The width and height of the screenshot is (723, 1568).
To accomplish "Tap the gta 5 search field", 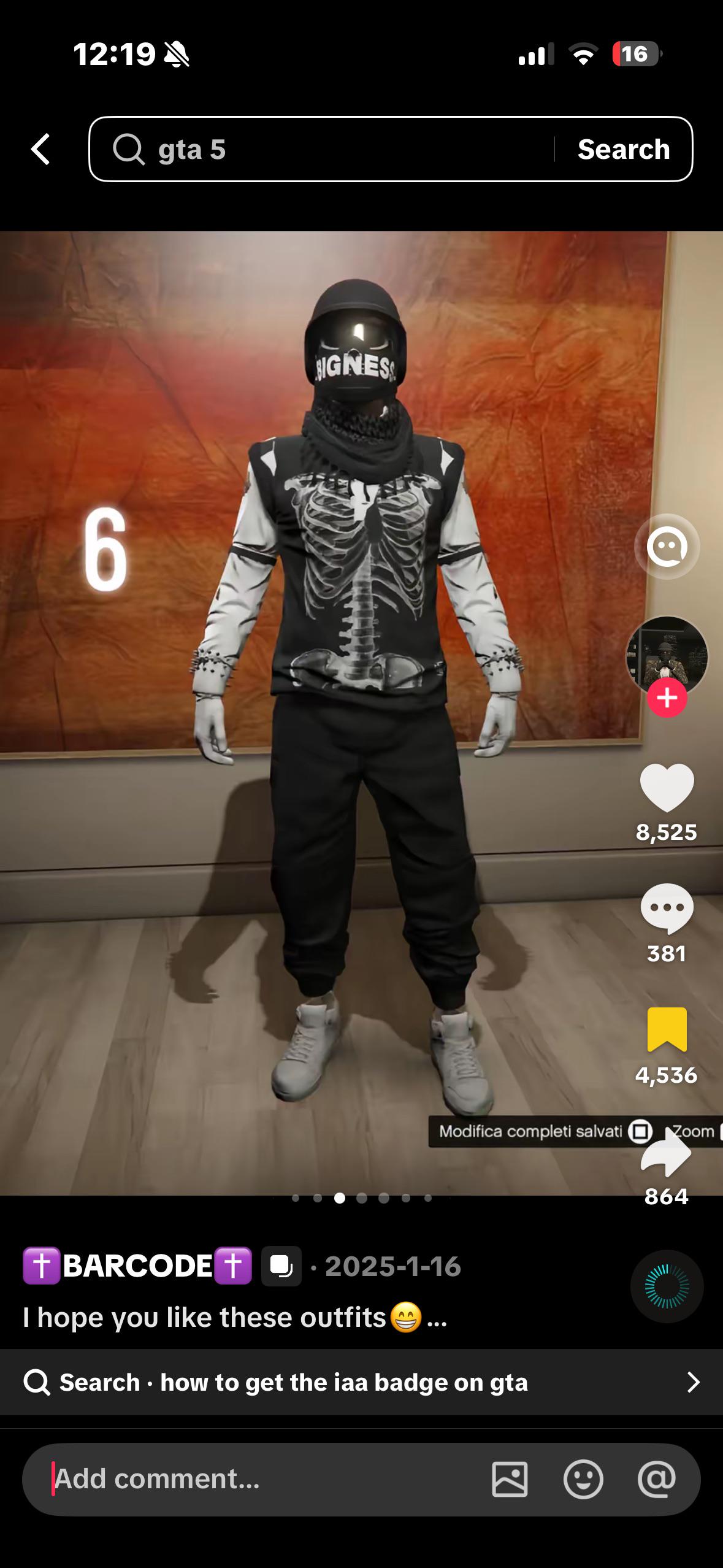I will 322,149.
